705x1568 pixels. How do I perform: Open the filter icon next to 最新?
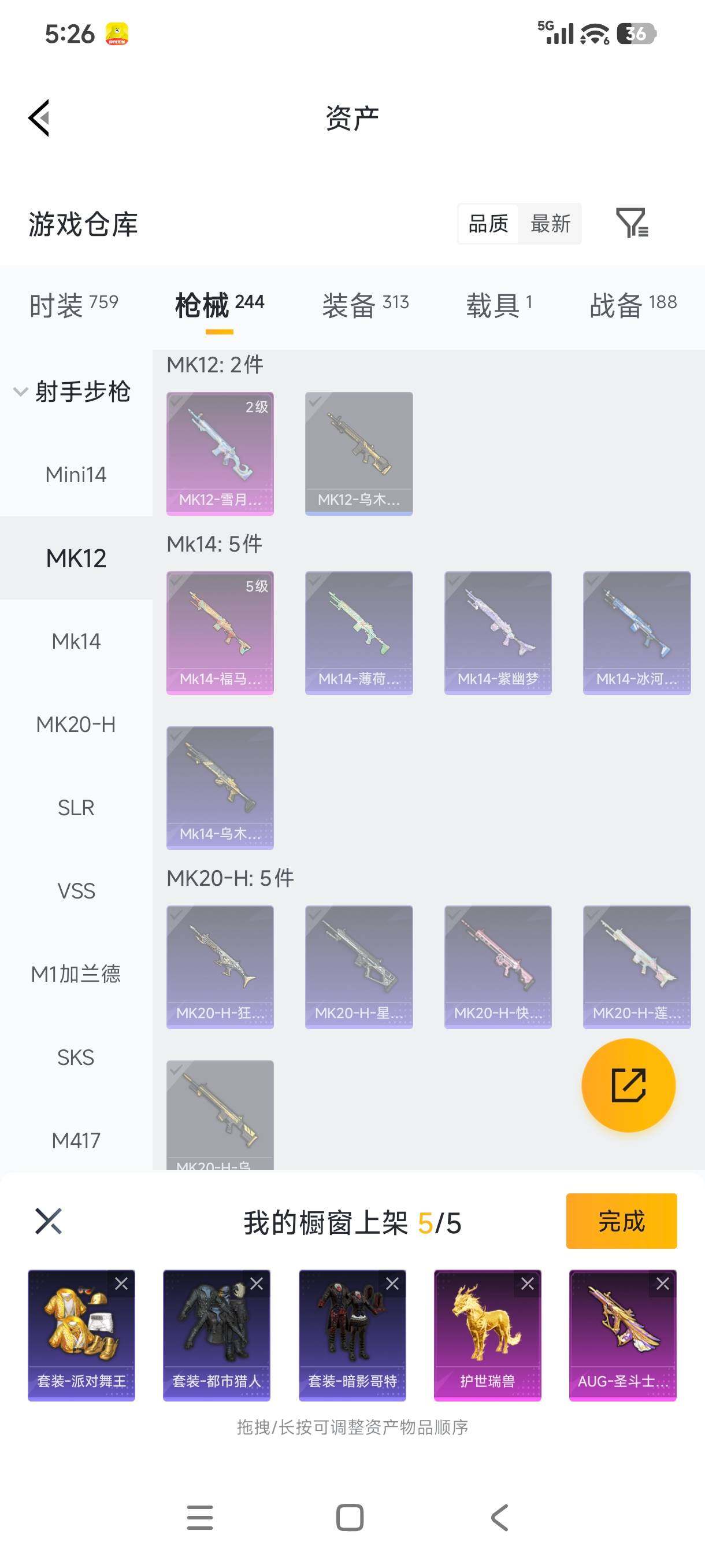(632, 223)
